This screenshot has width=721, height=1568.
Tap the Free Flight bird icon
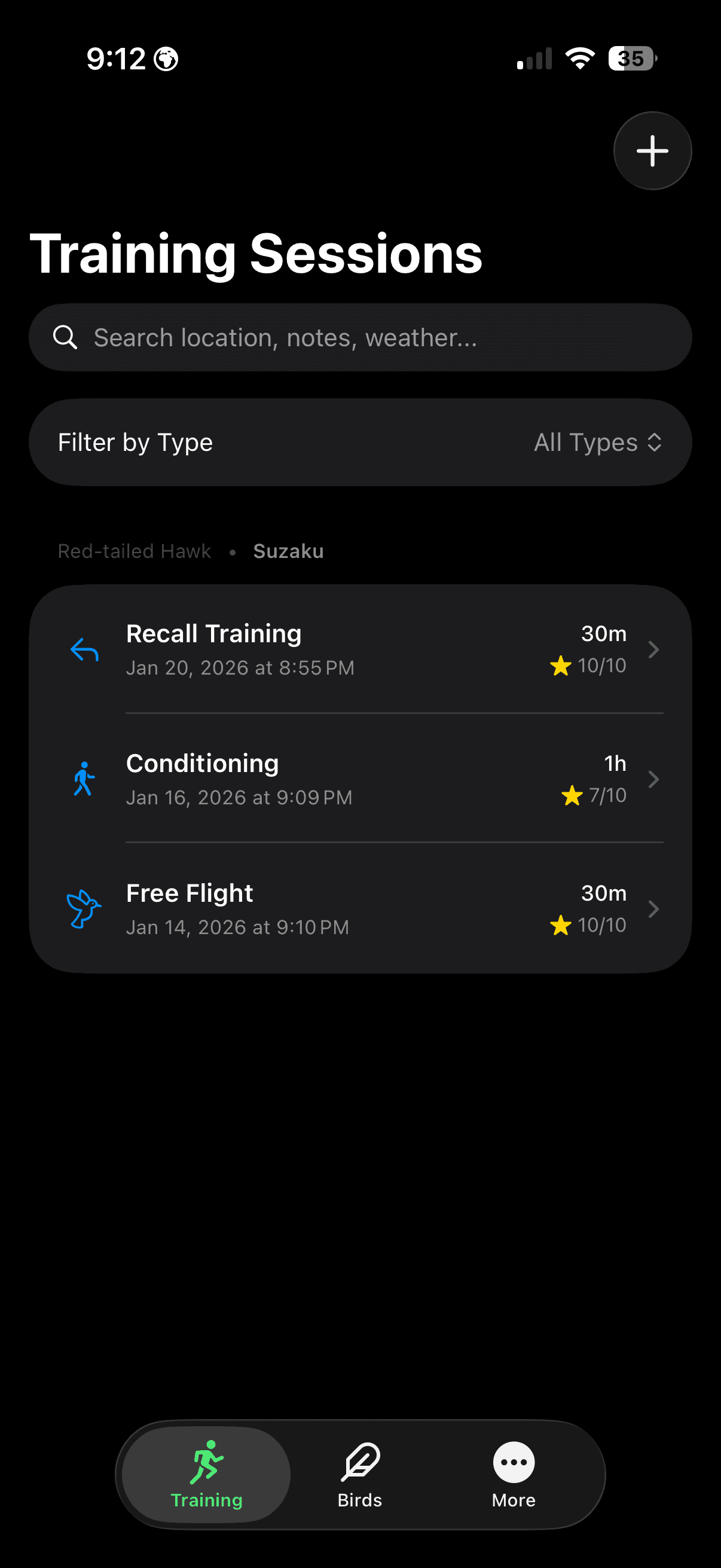click(83, 910)
